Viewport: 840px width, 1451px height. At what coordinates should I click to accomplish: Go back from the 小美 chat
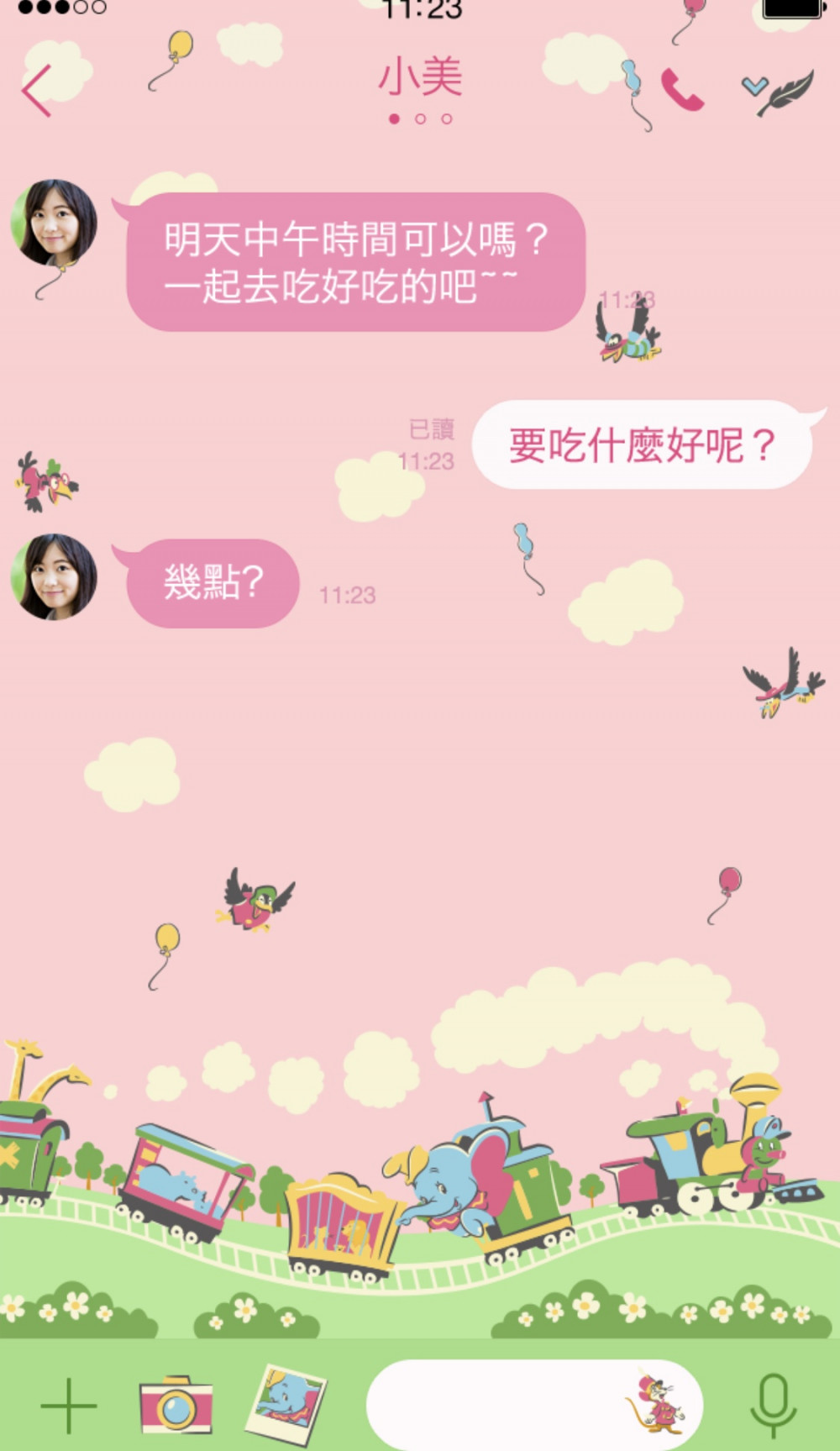coord(37,91)
